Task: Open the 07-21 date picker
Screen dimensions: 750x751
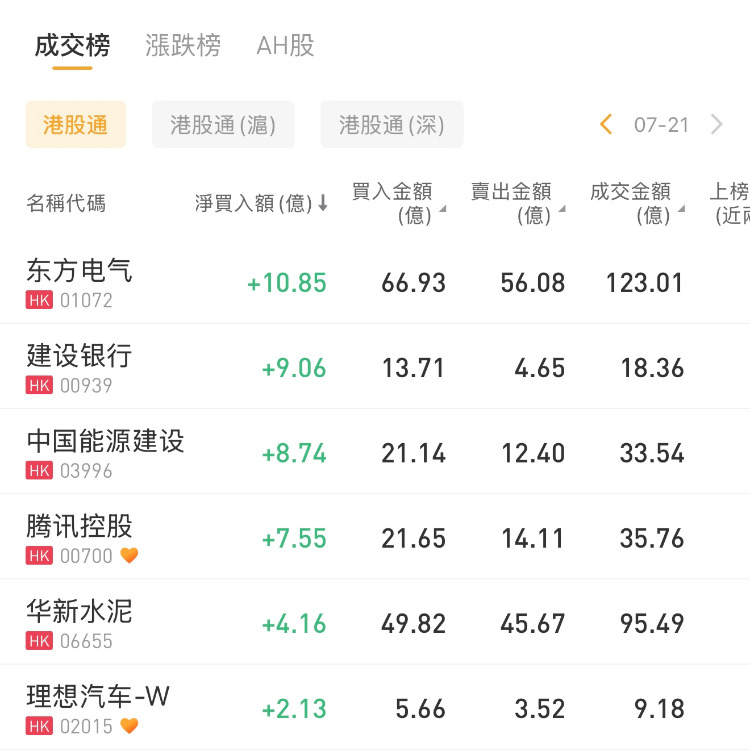Action: click(x=661, y=125)
